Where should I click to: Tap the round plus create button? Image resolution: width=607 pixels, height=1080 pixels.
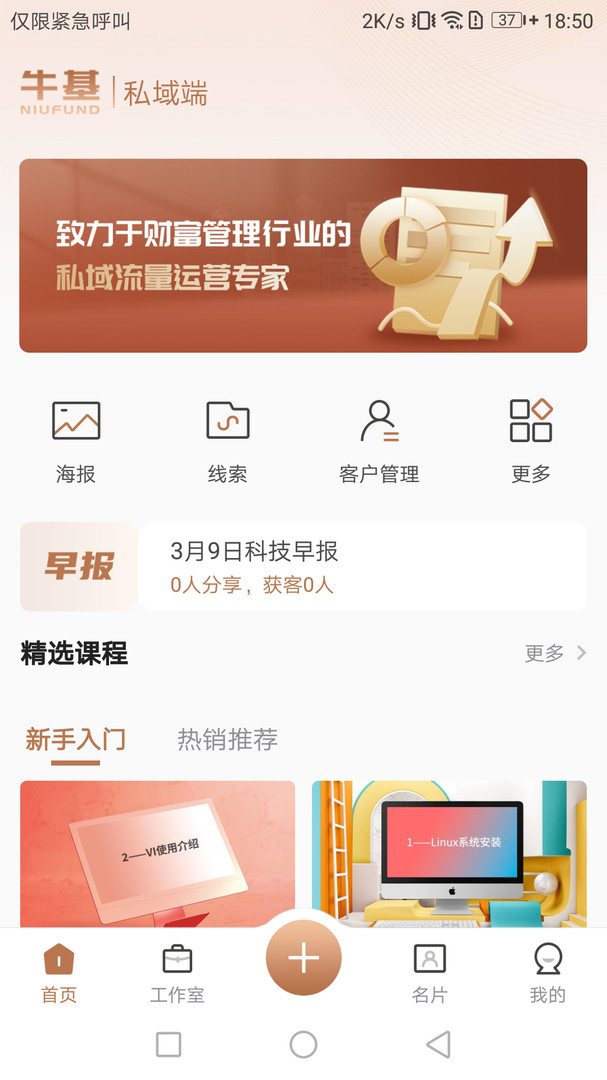tap(304, 957)
